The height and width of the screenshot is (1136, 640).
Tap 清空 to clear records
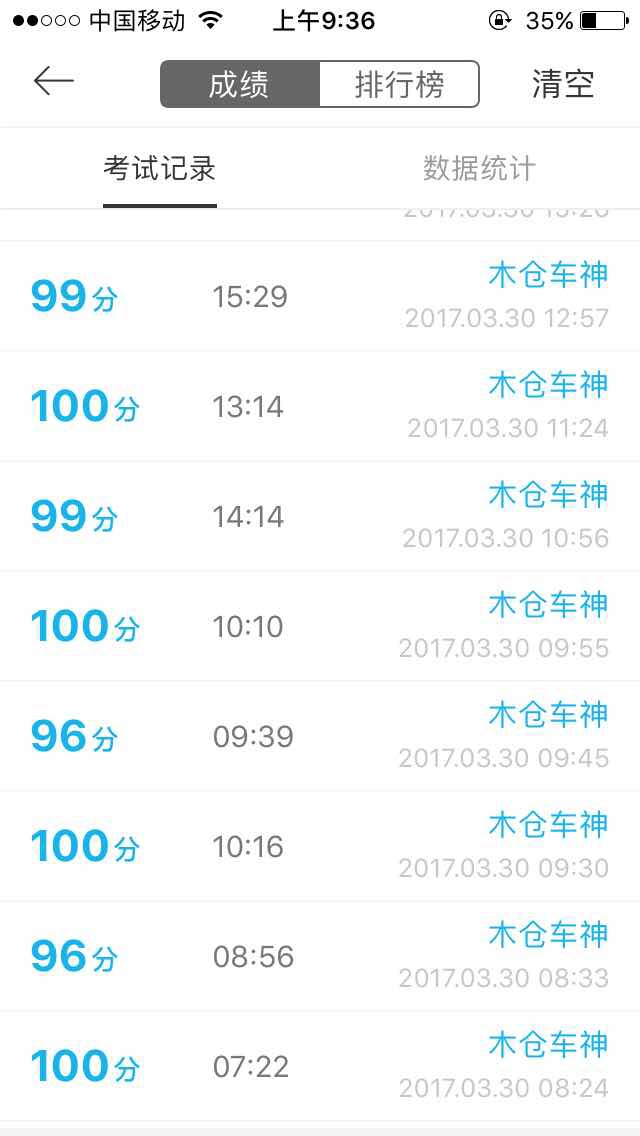563,84
